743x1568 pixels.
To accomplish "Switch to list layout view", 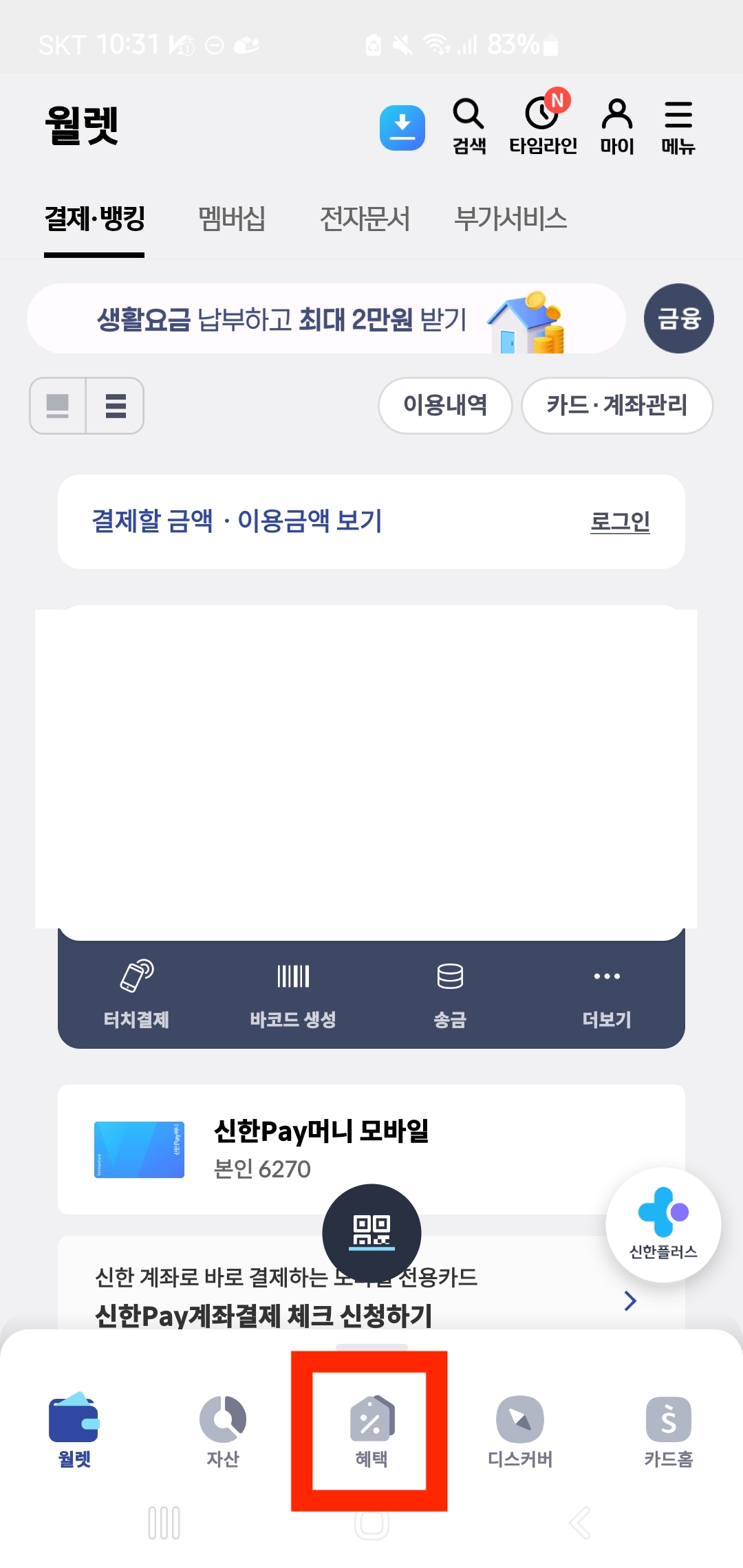I will [x=115, y=406].
